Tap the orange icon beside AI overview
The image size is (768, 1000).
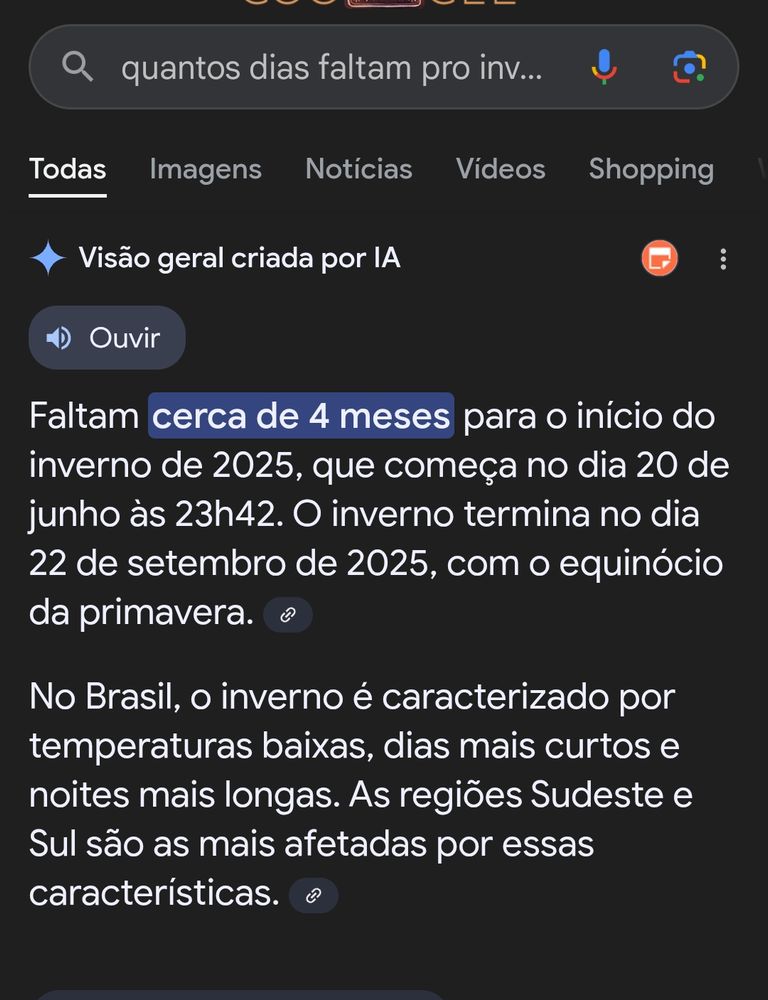click(659, 259)
